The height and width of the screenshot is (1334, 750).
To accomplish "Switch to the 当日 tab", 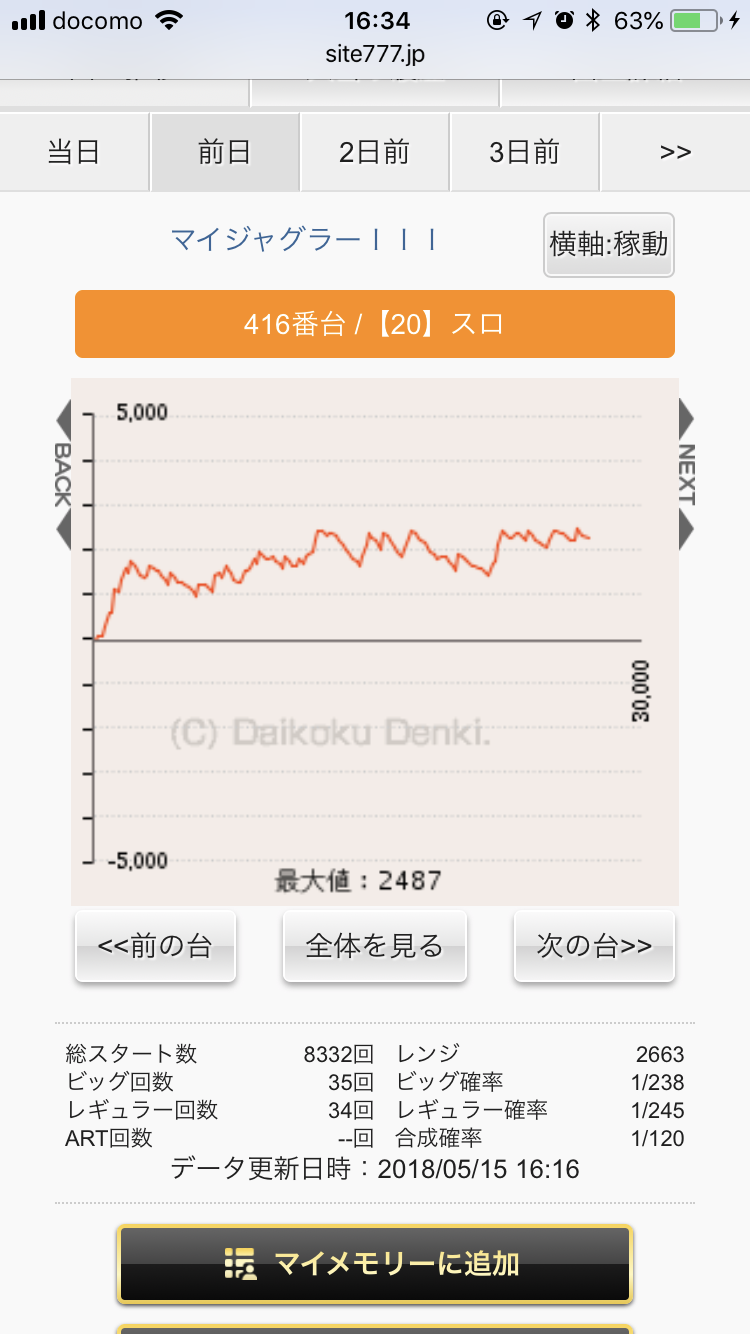I will [75, 152].
